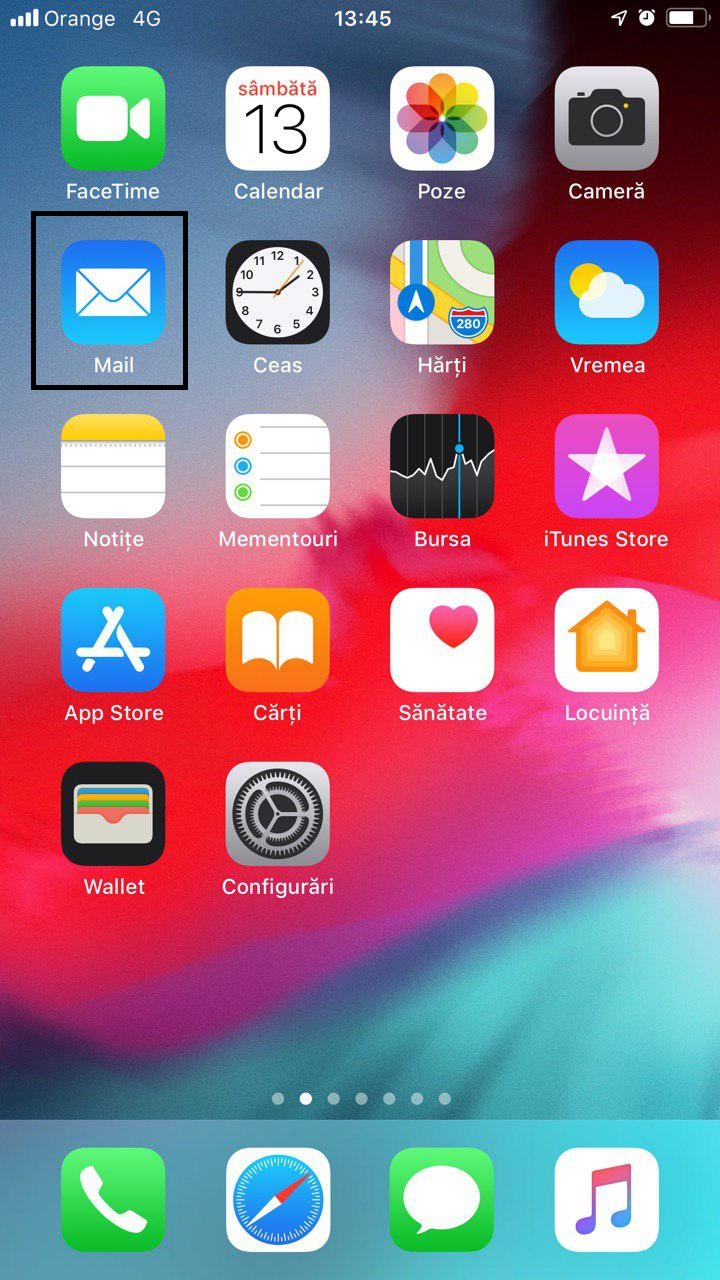This screenshot has width=720, height=1280.
Task: Open the Locuință home app
Action: pos(606,640)
